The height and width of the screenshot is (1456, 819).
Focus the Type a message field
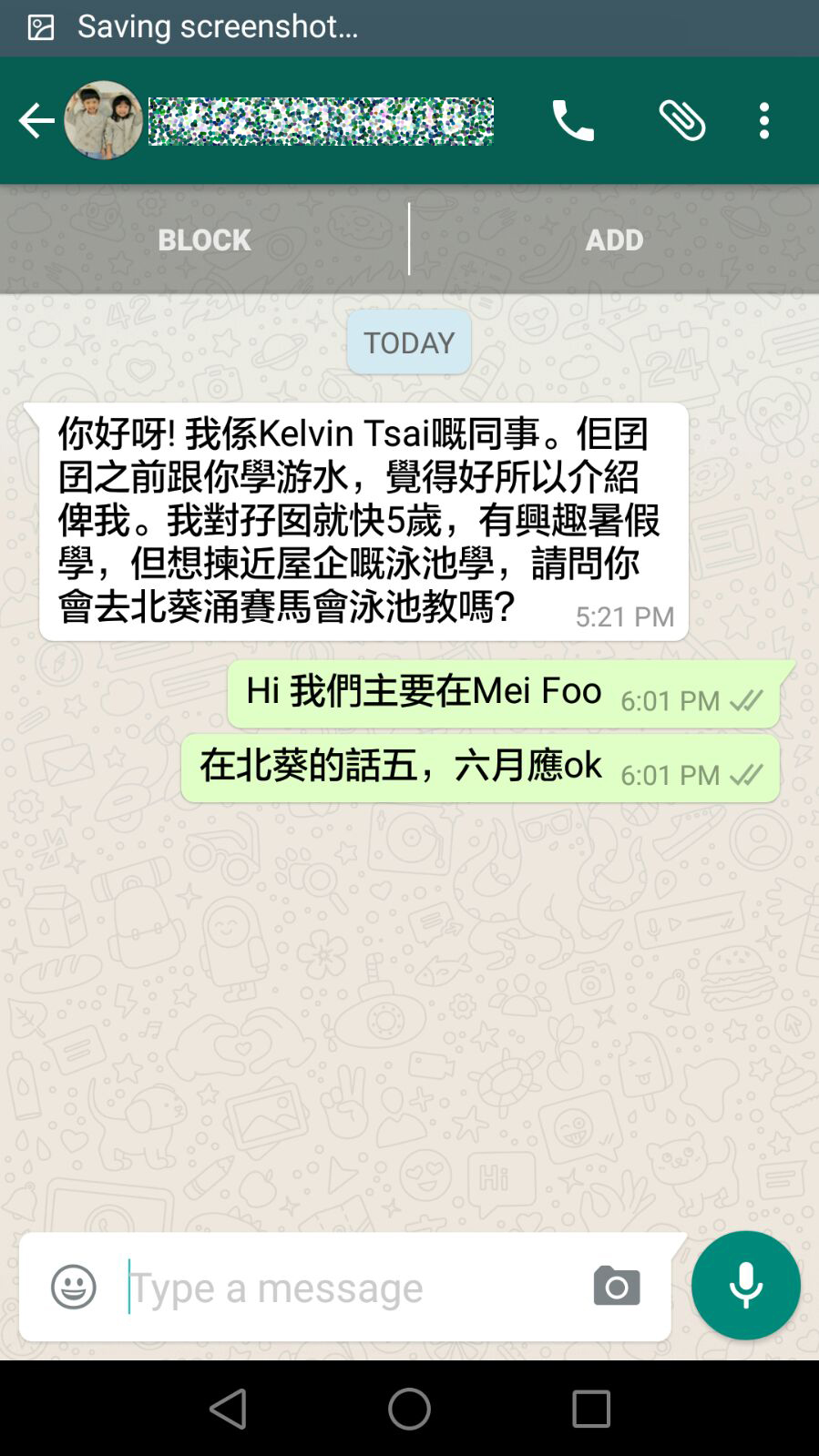tap(346, 1287)
